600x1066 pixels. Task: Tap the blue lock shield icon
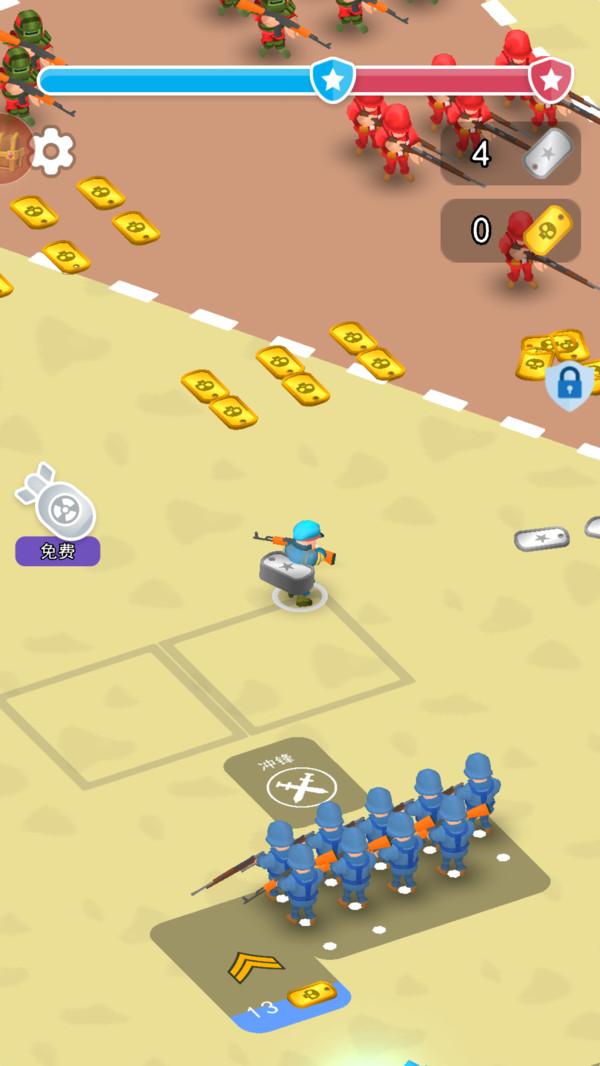pos(569,384)
